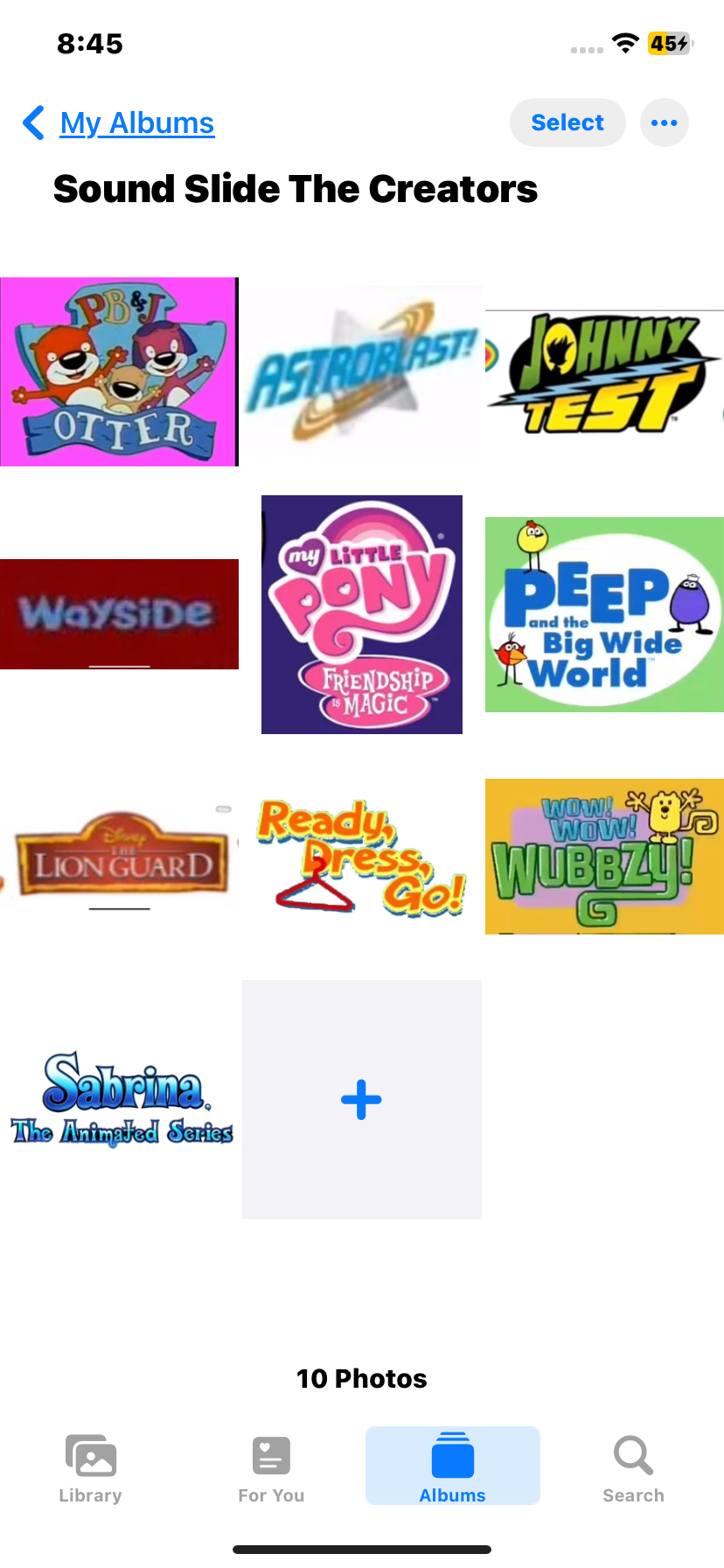Screen dimensions: 724x1568
Task: Open the Ready, Dress, Go! photo
Action: pyautogui.click(x=362, y=857)
